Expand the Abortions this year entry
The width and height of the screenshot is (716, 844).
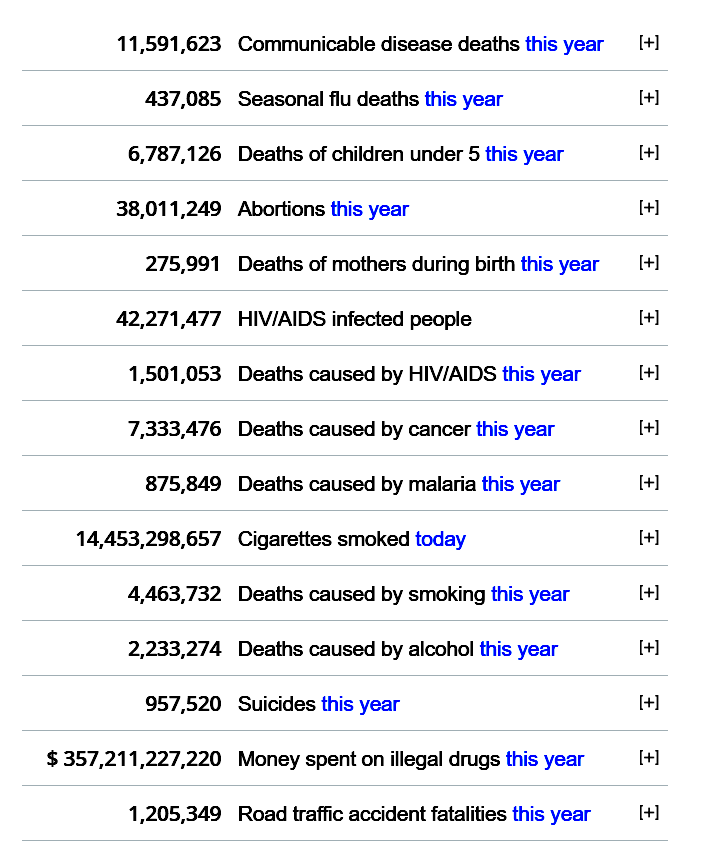(649, 207)
